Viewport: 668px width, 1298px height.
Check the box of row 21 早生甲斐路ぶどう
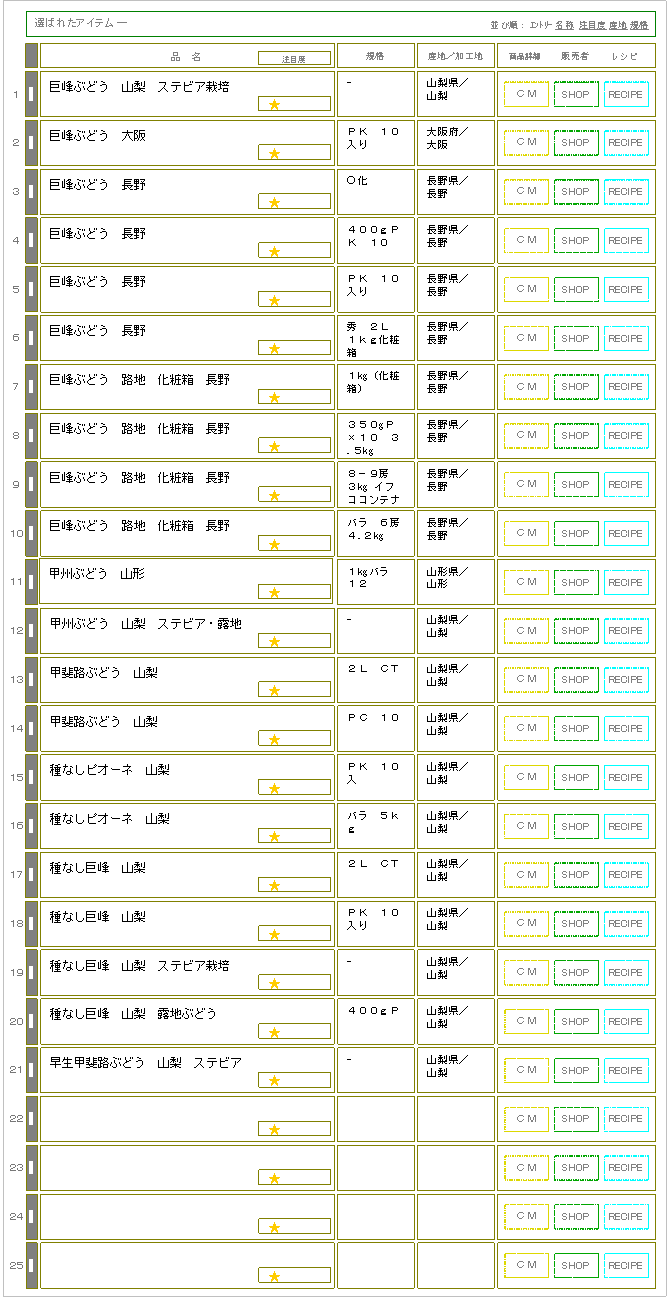pyautogui.click(x=31, y=1070)
